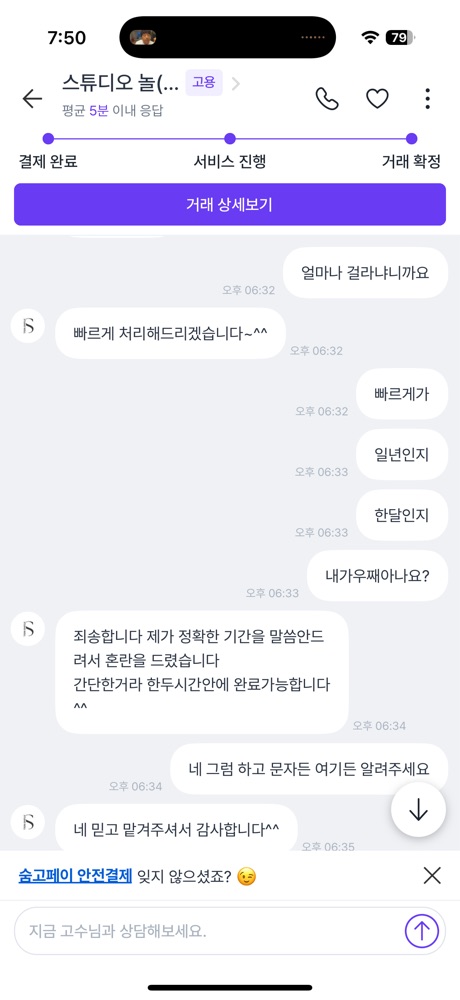
Task: Open the three-dot overflow menu
Action: [427, 98]
